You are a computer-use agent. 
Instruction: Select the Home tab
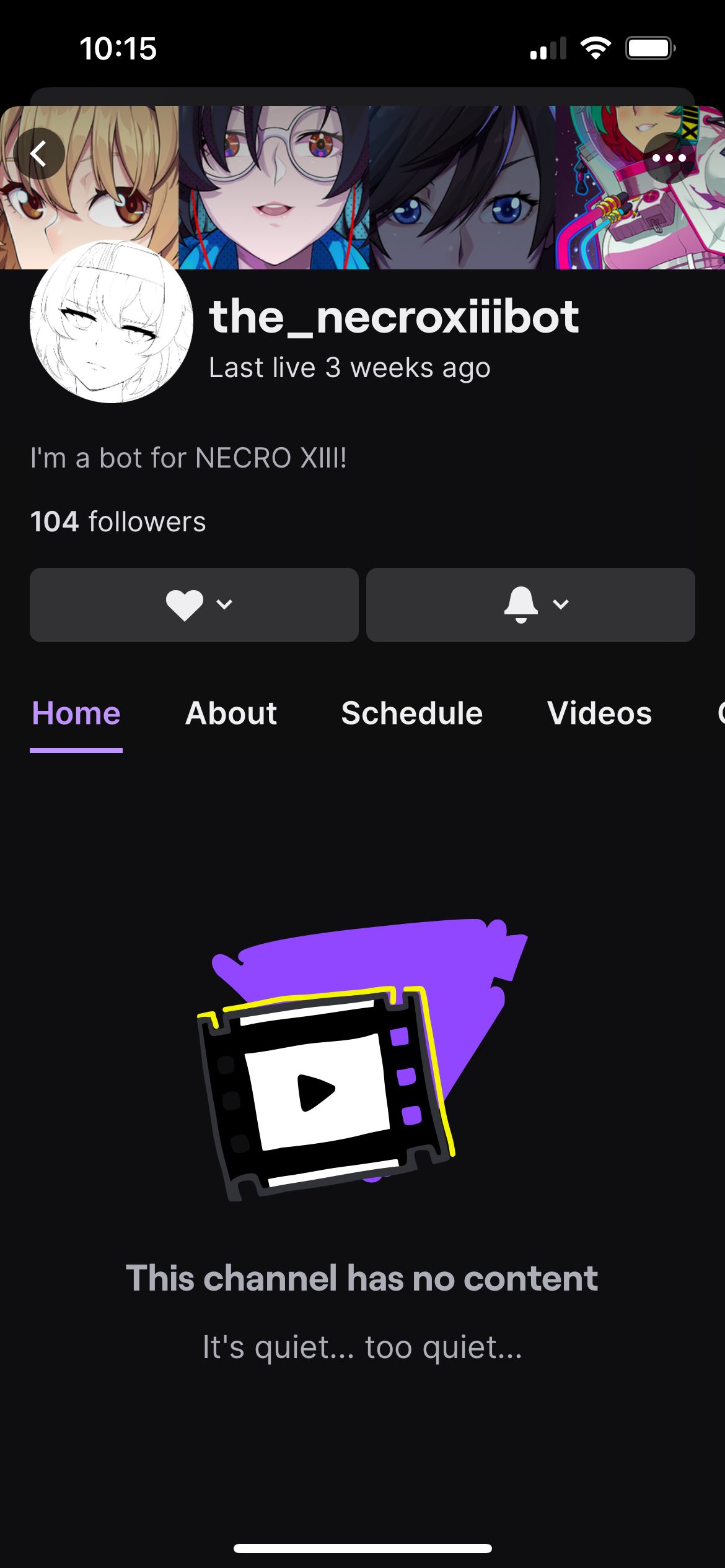pos(76,713)
